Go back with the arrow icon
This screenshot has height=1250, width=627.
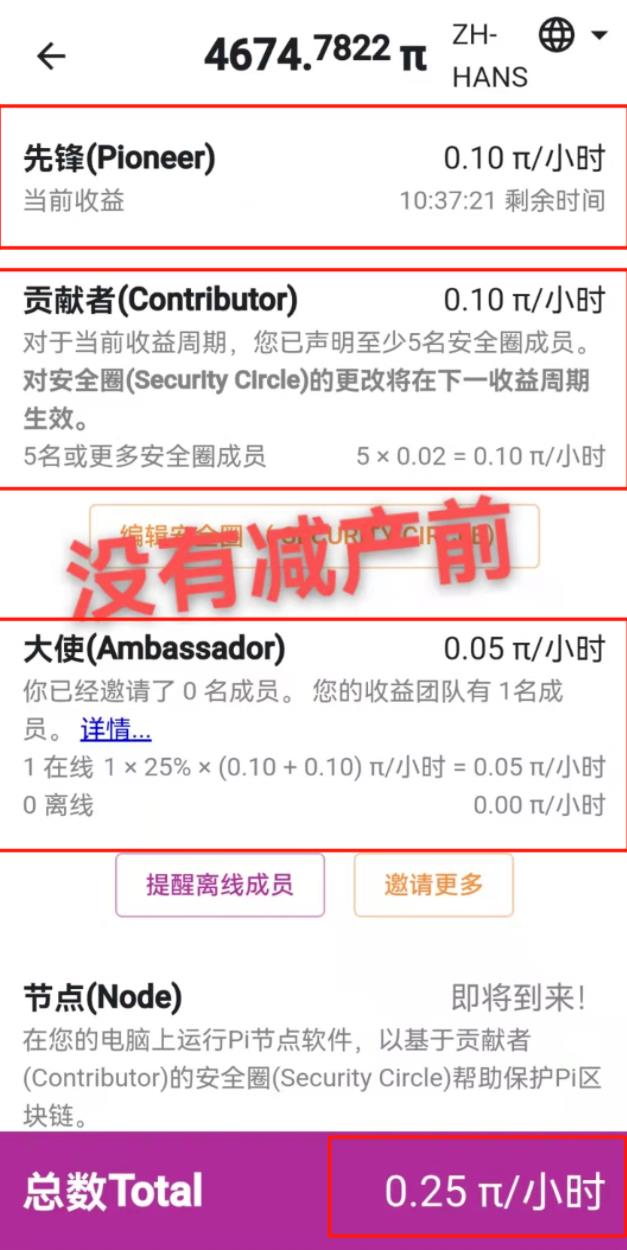51,56
